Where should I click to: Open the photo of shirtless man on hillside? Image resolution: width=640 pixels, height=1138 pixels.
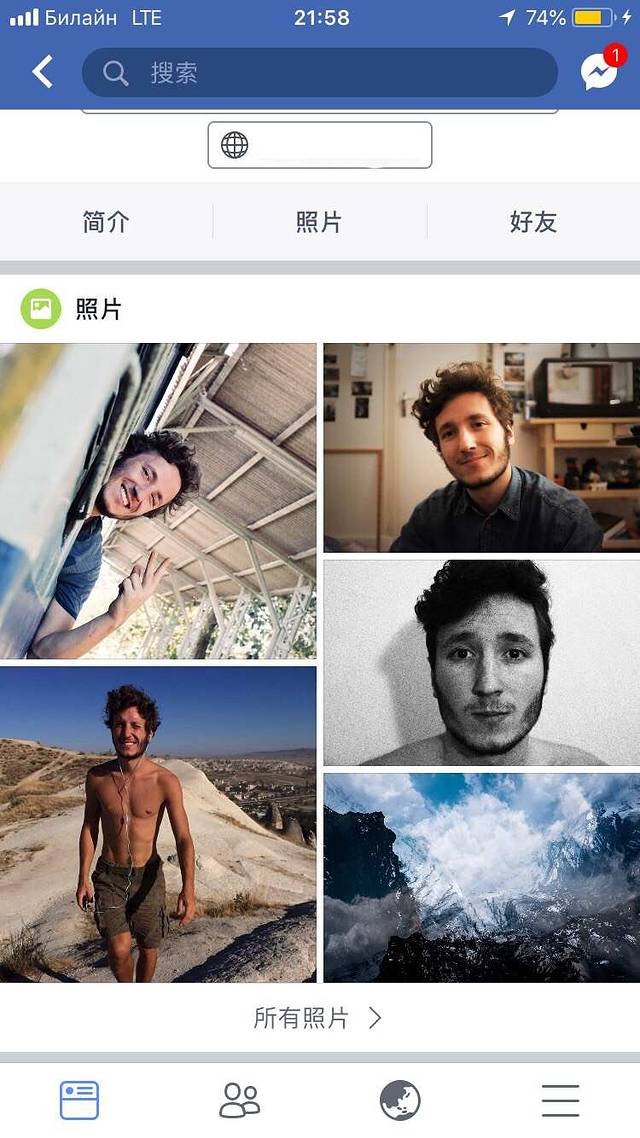pyautogui.click(x=158, y=824)
